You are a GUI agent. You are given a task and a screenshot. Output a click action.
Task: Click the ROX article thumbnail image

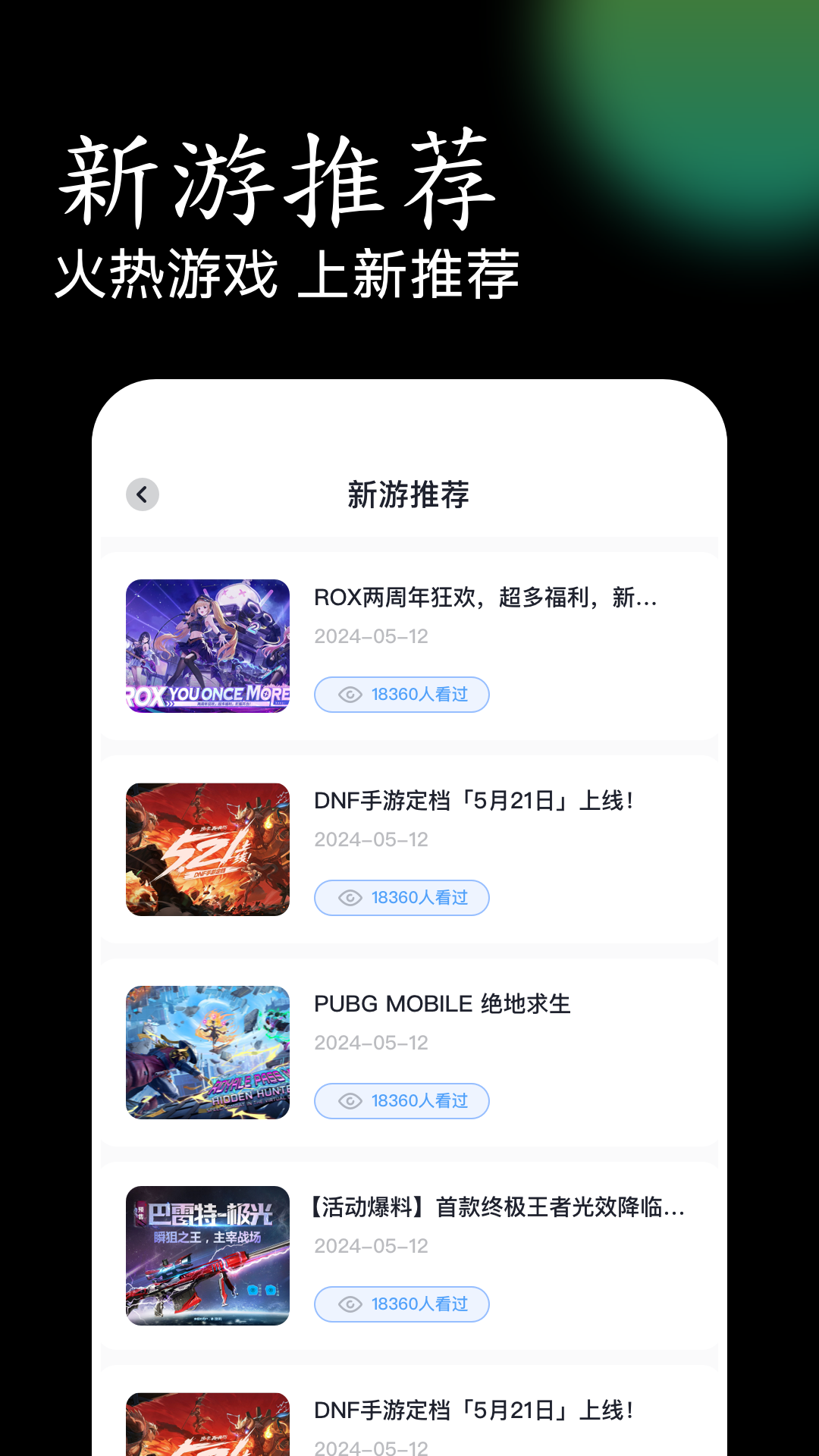(208, 646)
